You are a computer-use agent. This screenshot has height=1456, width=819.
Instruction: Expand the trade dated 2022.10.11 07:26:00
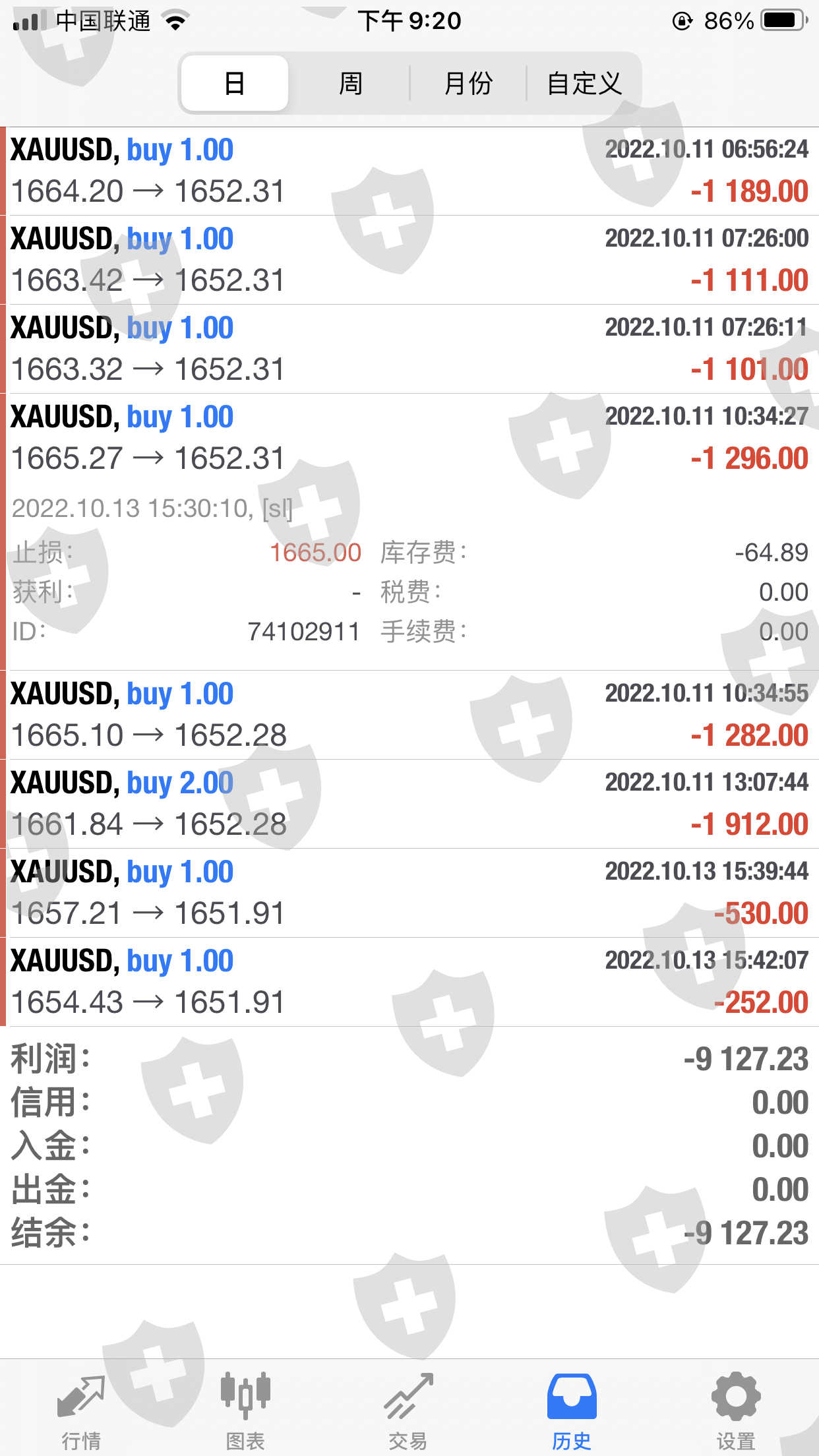(x=409, y=260)
